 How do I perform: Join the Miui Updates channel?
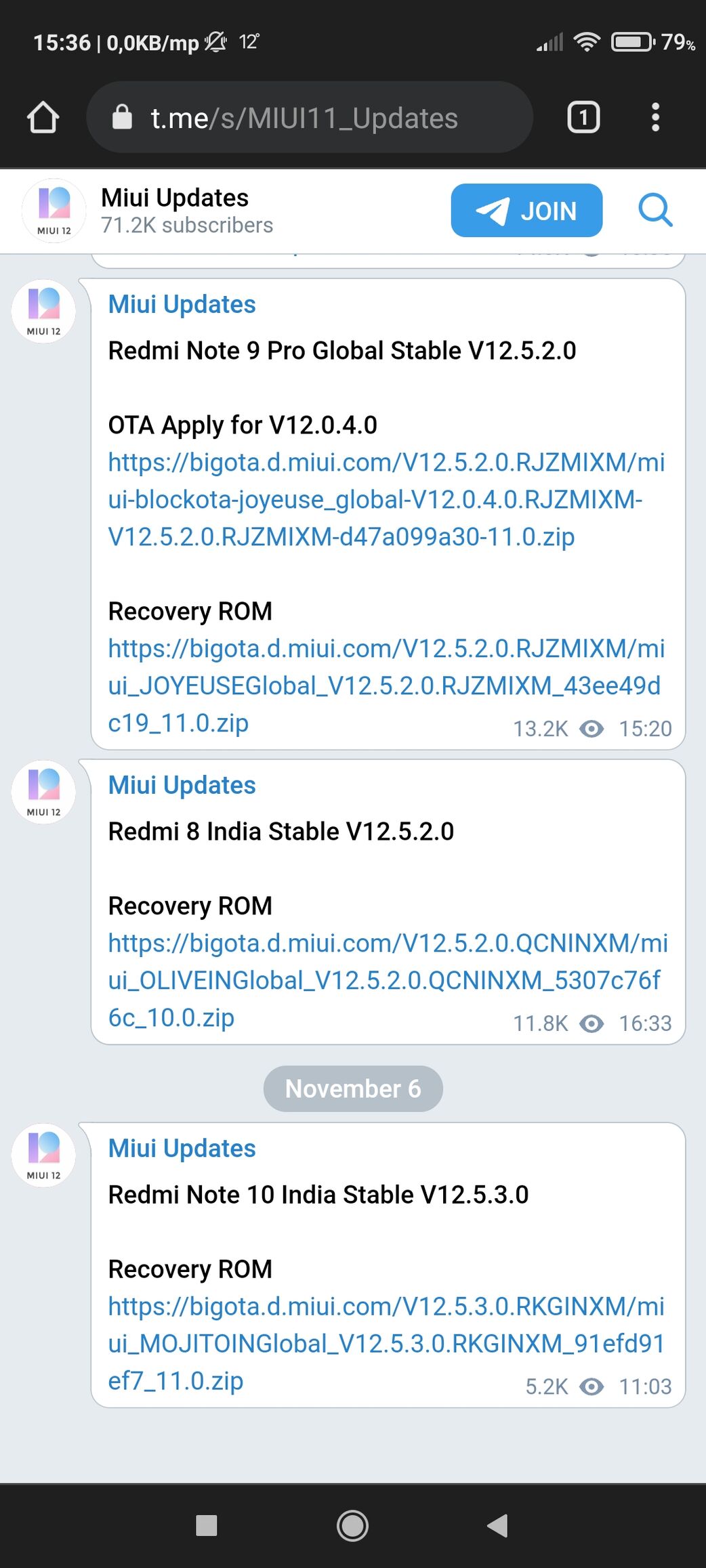526,211
